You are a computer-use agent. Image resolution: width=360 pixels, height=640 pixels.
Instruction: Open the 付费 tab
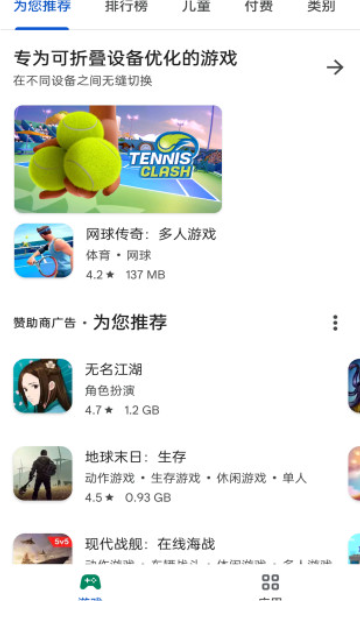[258, 7]
